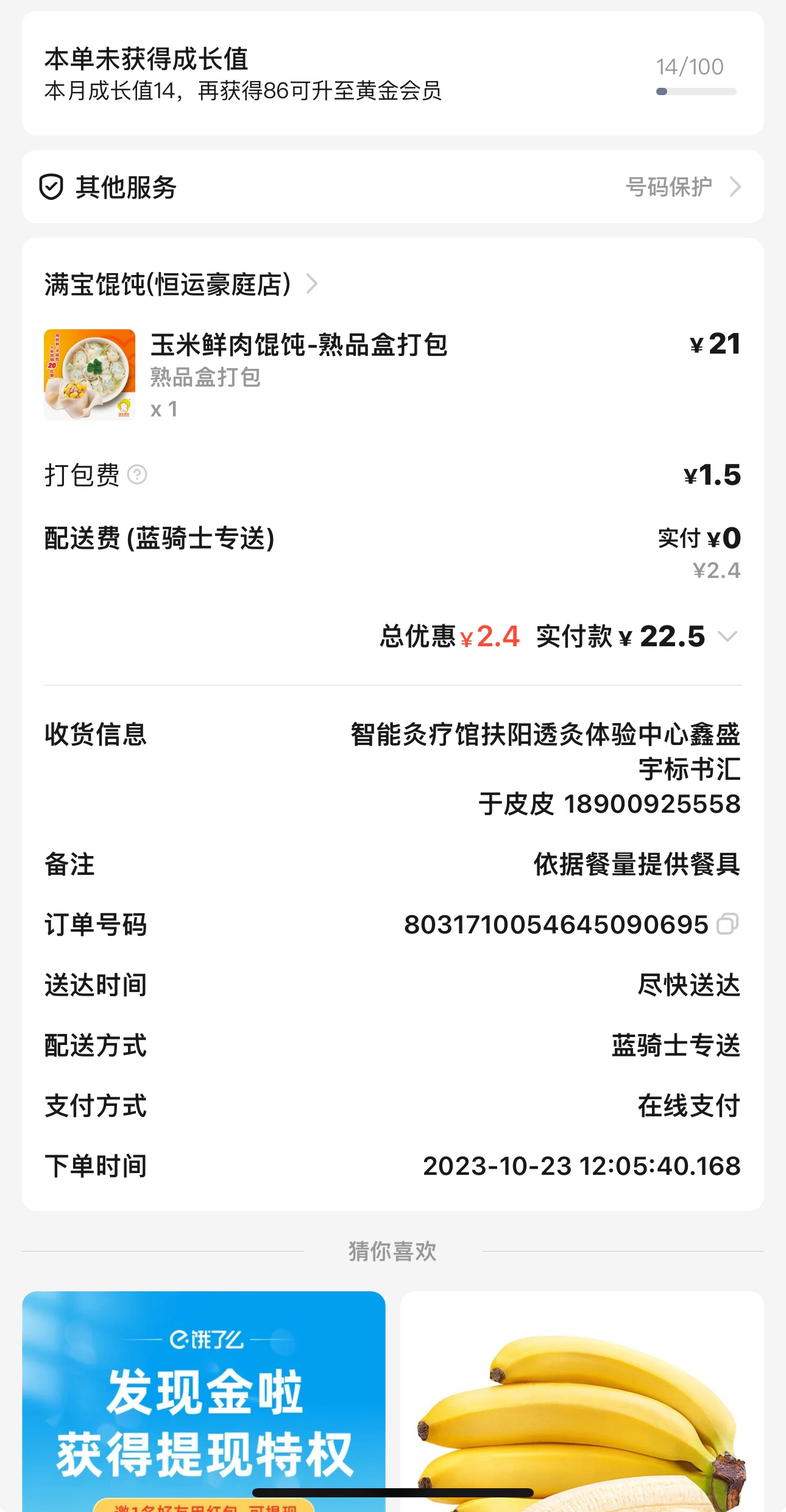The image size is (786, 1512).
Task: Copy the order number
Action: (x=728, y=924)
